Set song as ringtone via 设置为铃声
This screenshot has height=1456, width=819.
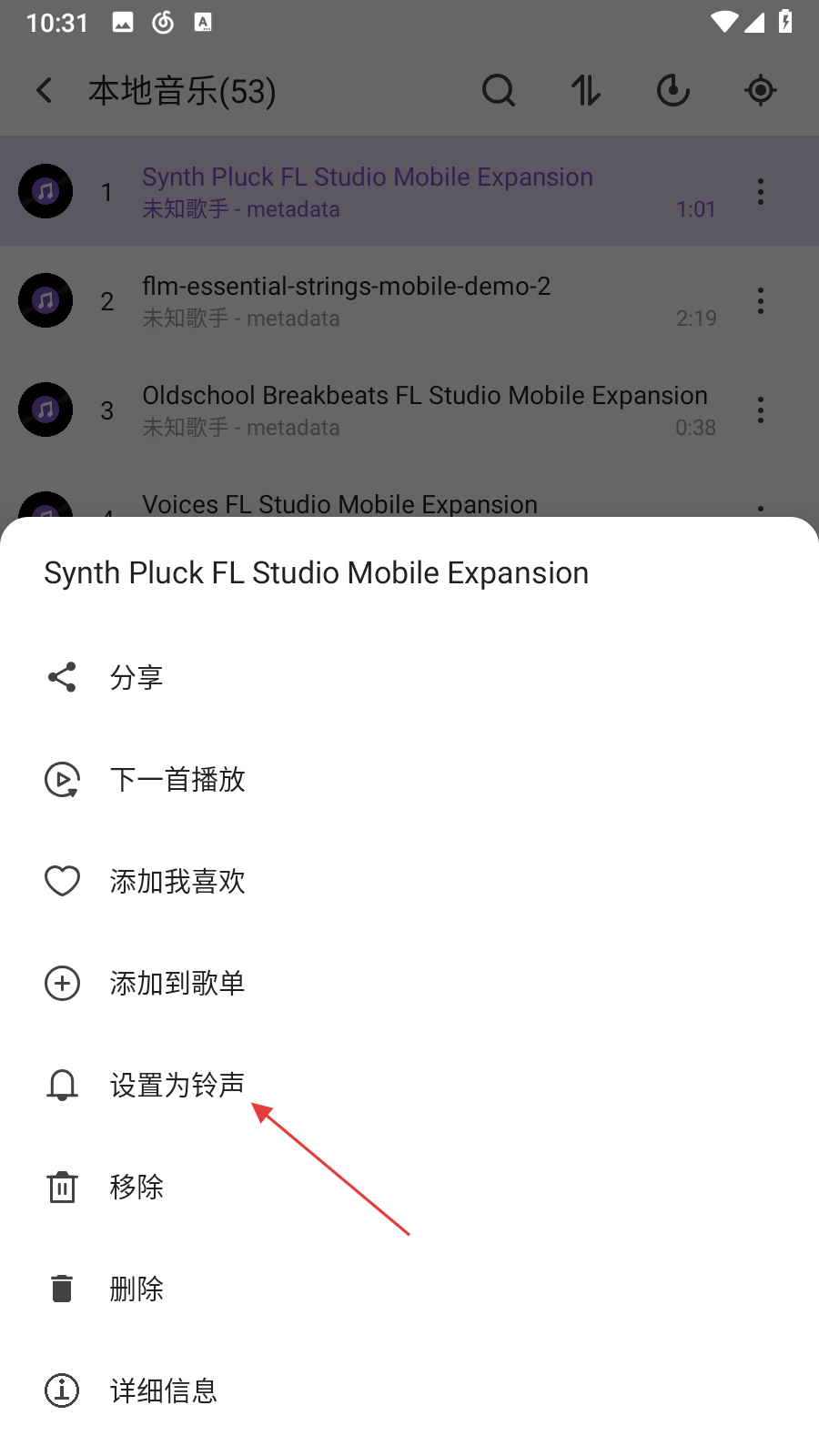pyautogui.click(x=177, y=1085)
